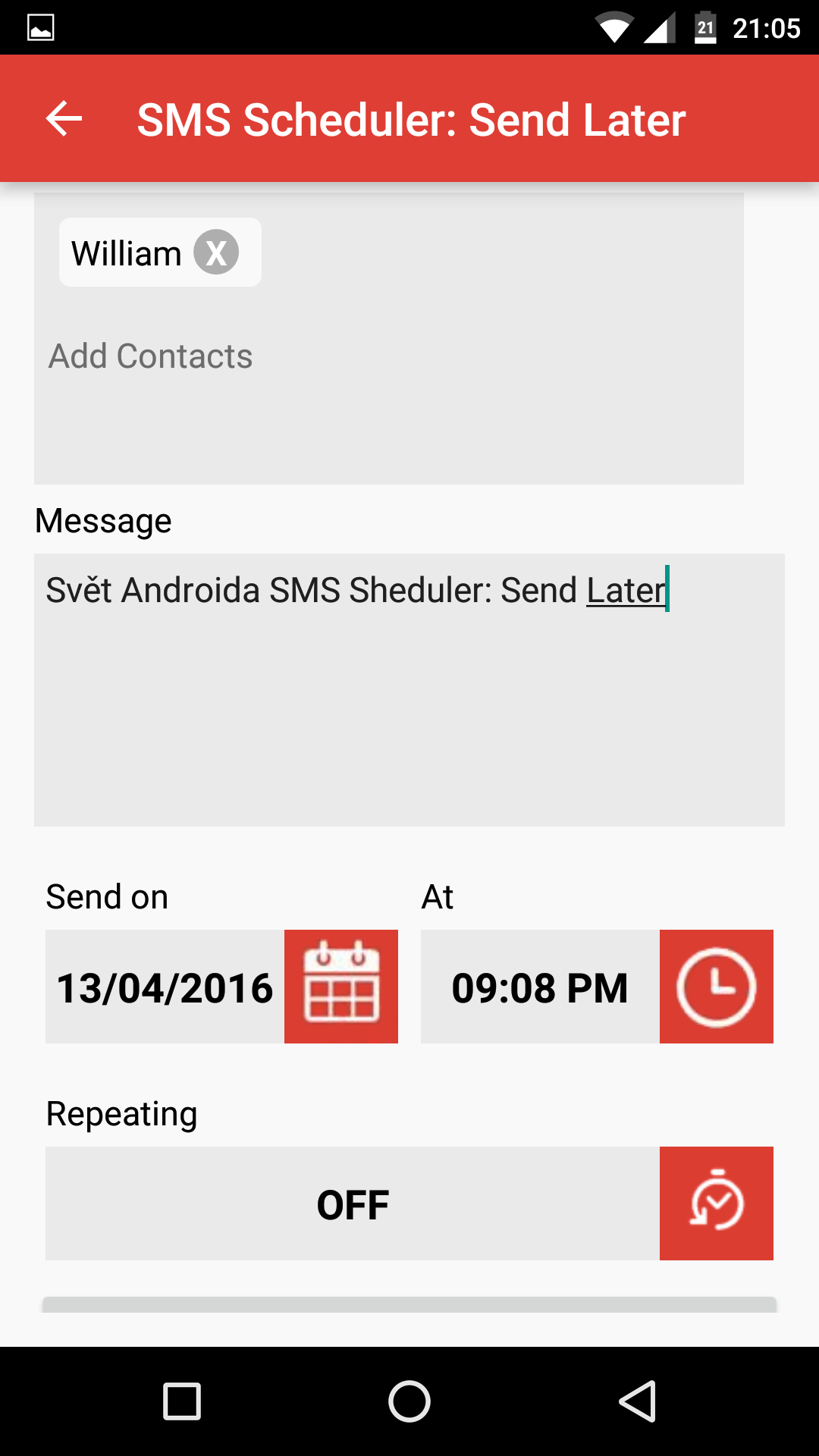Go to the Android home screen
Image resolution: width=819 pixels, height=1456 pixels.
pyautogui.click(x=409, y=1401)
